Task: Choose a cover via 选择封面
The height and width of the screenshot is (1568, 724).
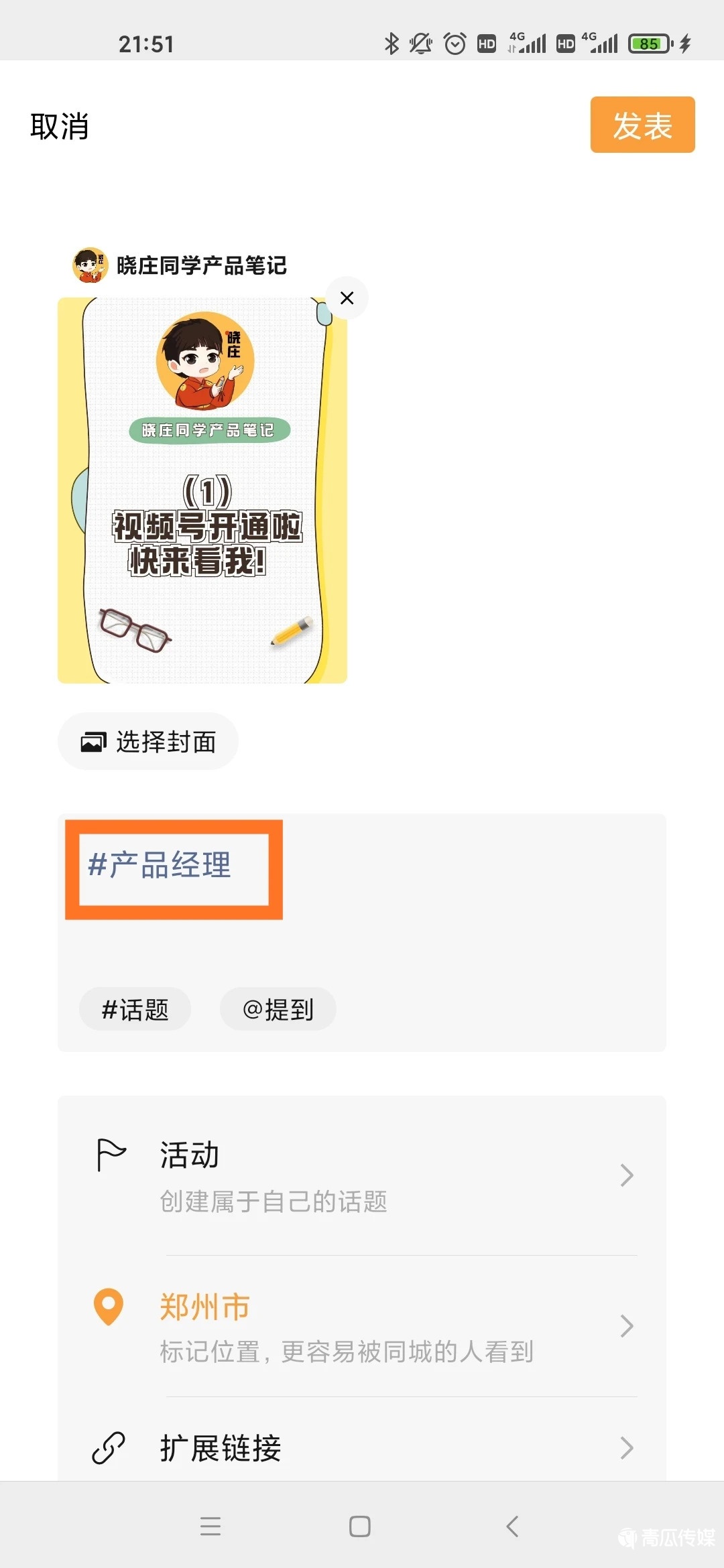Action: [x=148, y=742]
